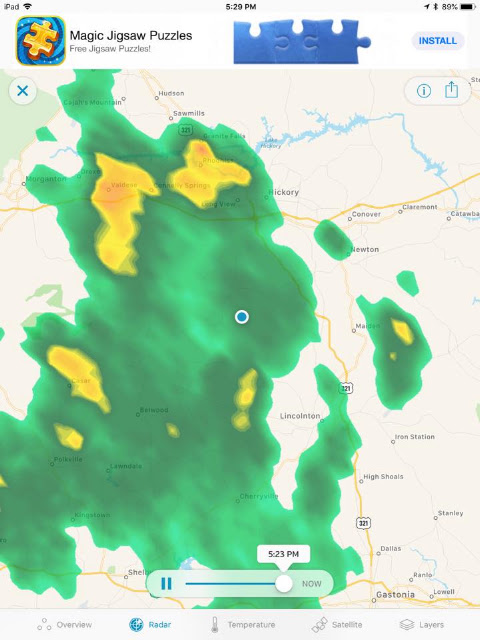
Task: Tap the blue current location dot
Action: pos(242,317)
